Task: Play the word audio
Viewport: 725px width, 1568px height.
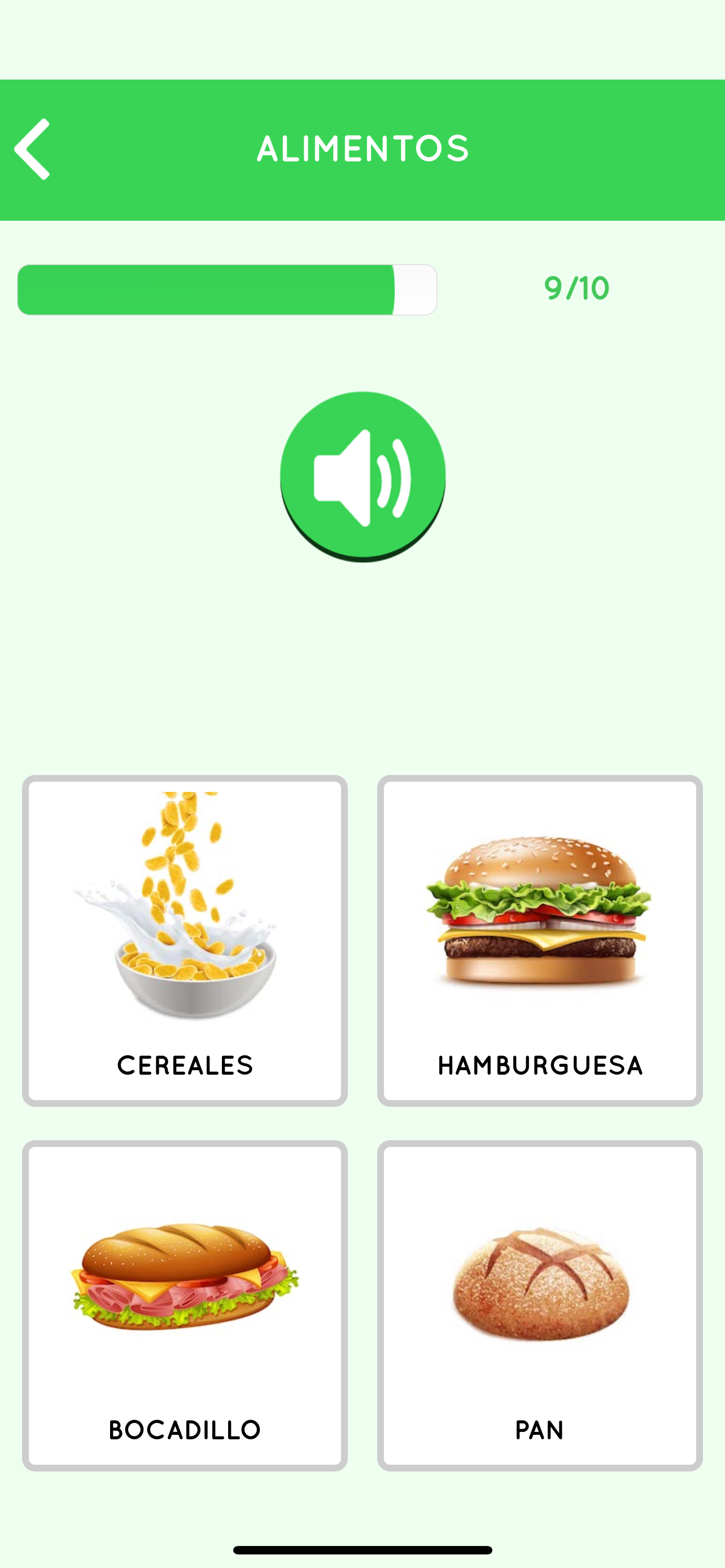Action: point(363,475)
